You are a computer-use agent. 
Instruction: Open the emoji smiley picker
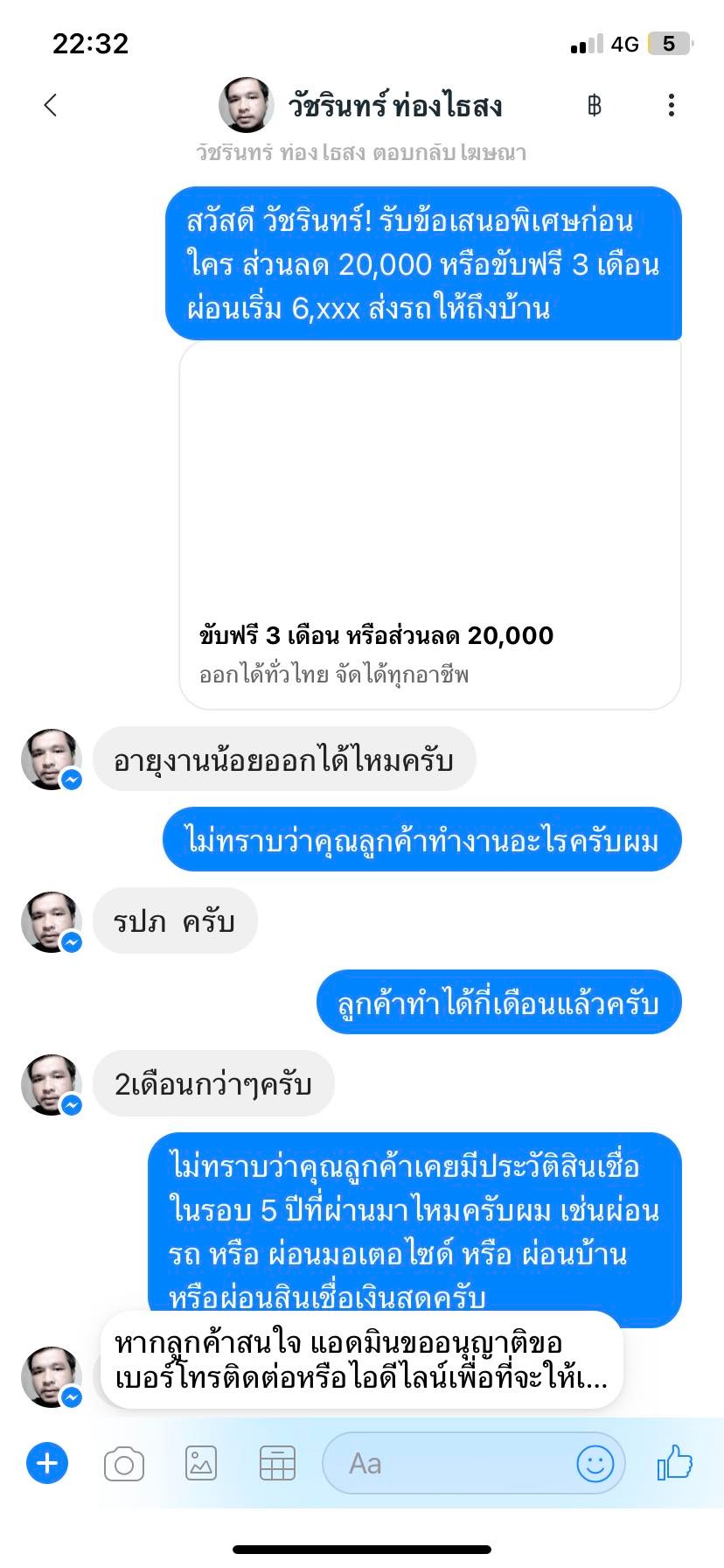click(595, 1464)
